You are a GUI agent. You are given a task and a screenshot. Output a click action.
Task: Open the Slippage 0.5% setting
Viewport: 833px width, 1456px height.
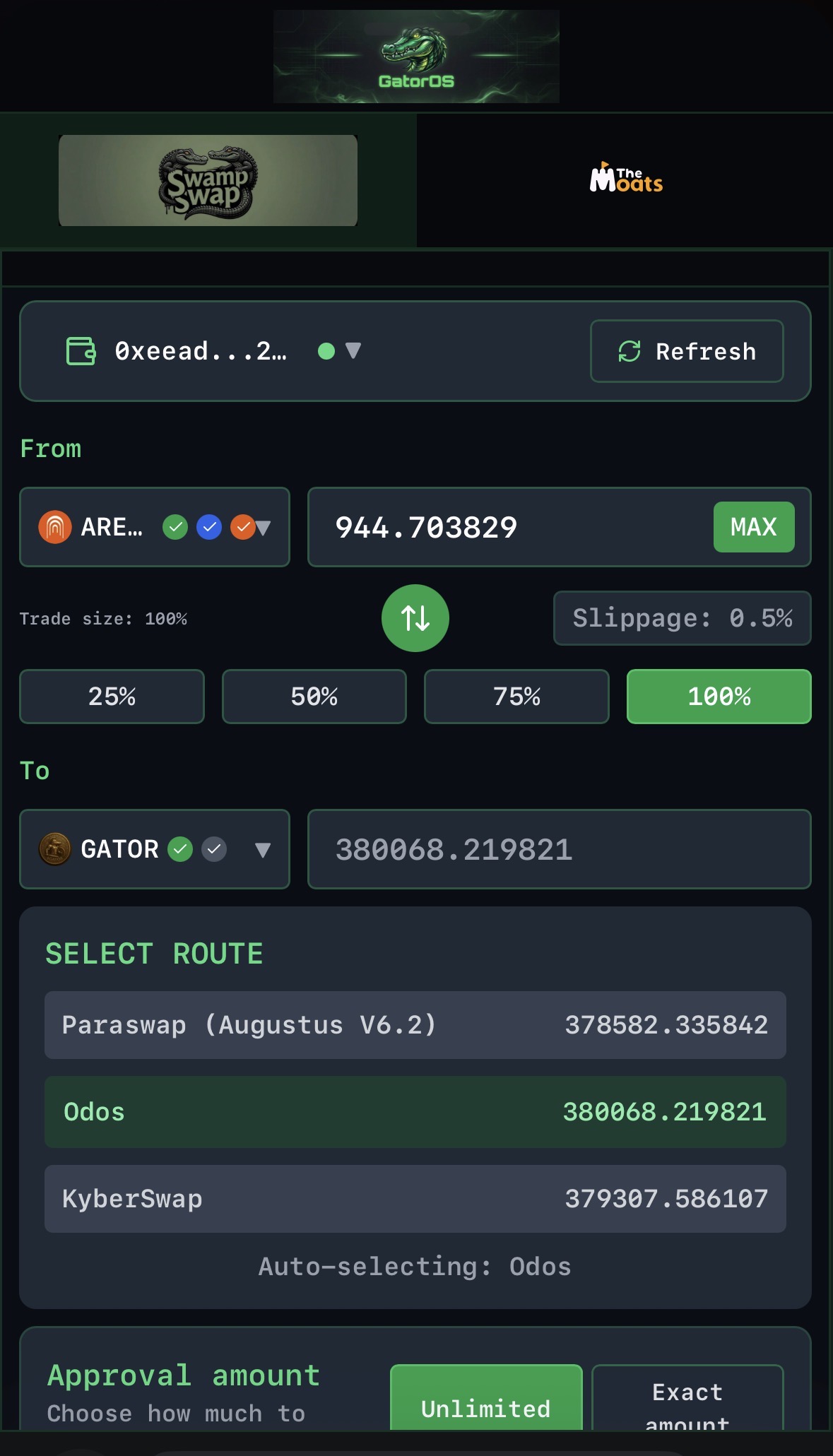[682, 618]
